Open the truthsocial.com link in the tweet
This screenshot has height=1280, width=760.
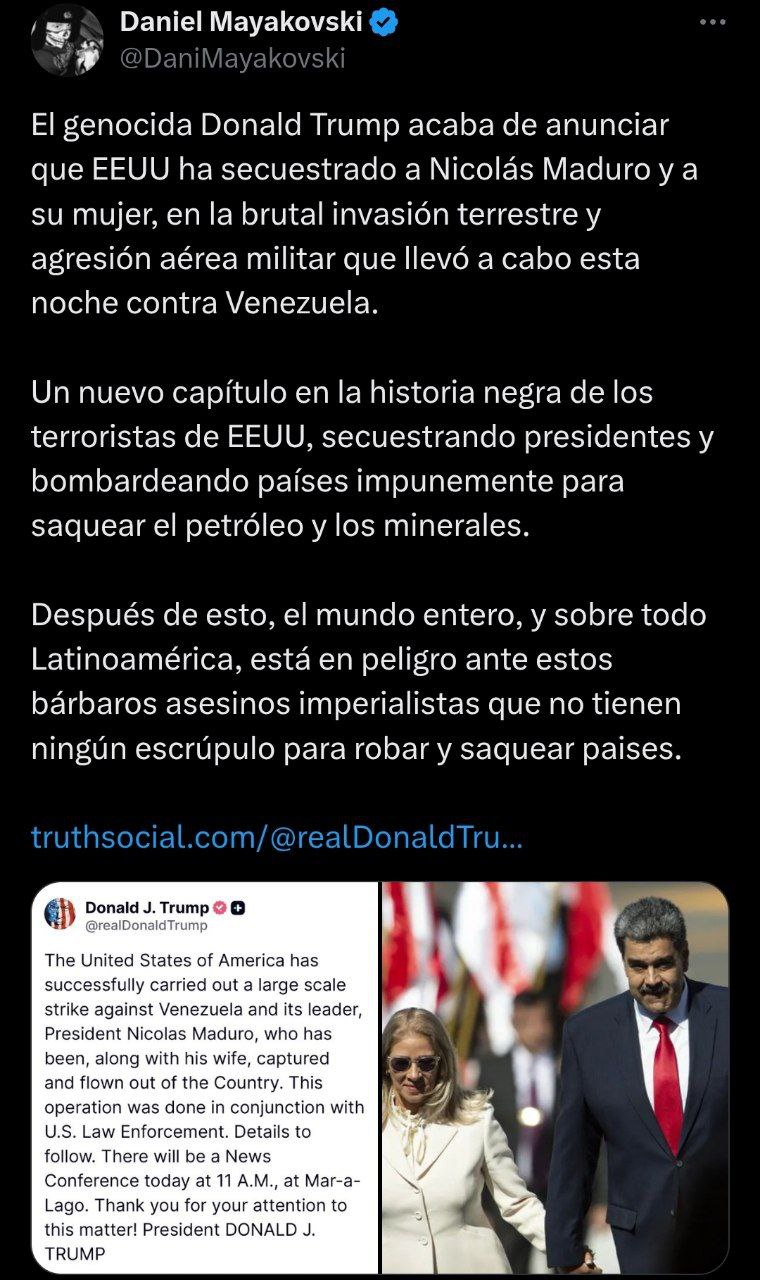click(x=277, y=837)
